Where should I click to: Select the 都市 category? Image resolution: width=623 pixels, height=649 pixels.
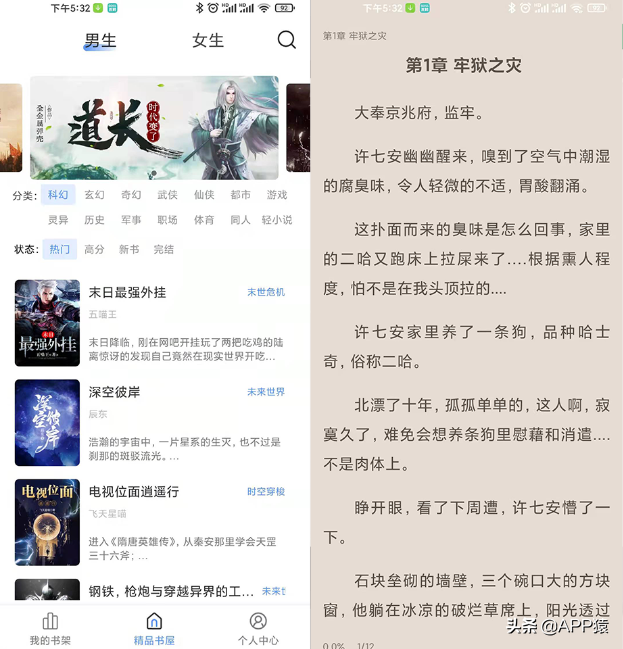tap(240, 195)
